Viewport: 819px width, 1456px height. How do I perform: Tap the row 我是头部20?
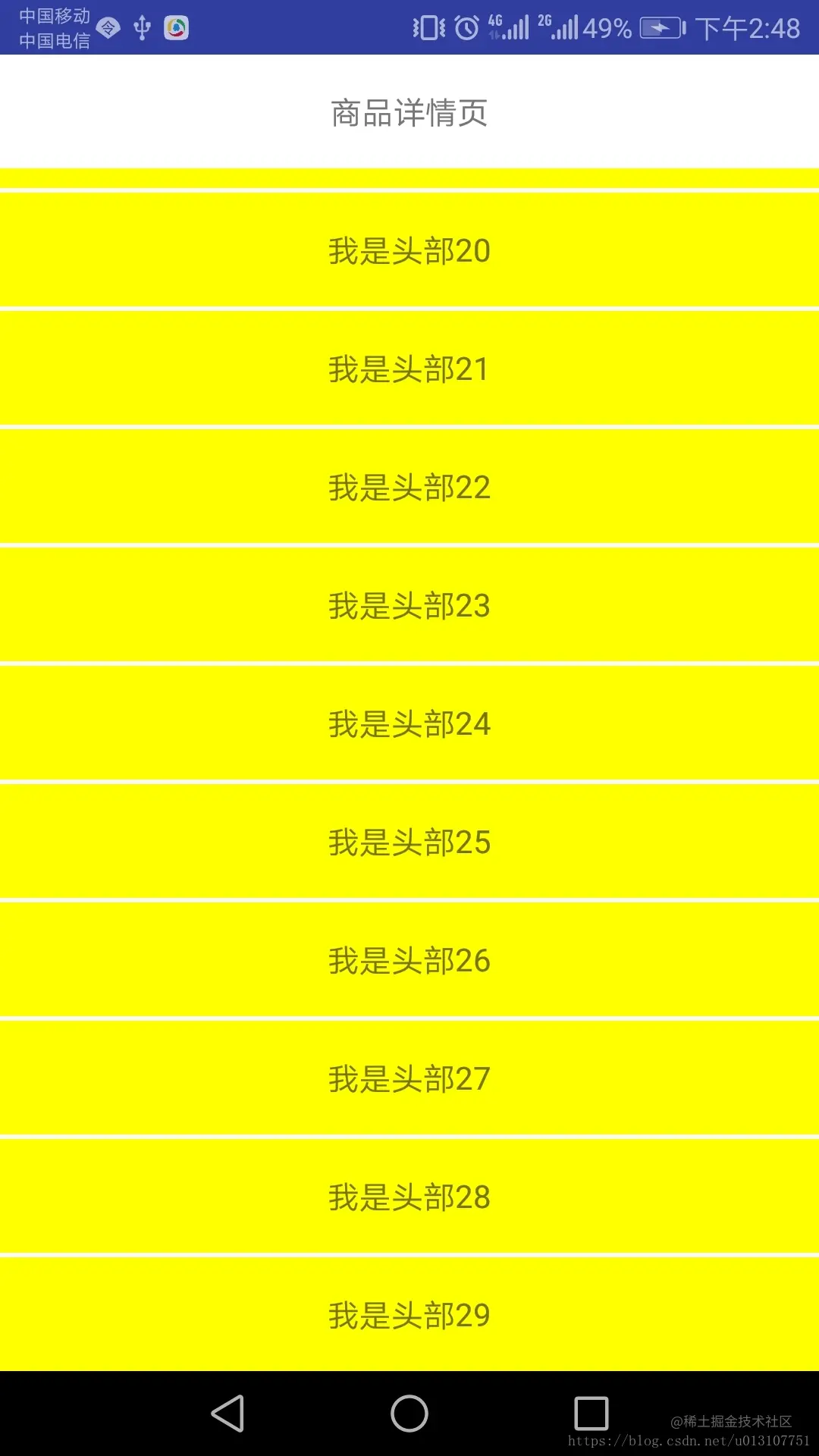409,251
